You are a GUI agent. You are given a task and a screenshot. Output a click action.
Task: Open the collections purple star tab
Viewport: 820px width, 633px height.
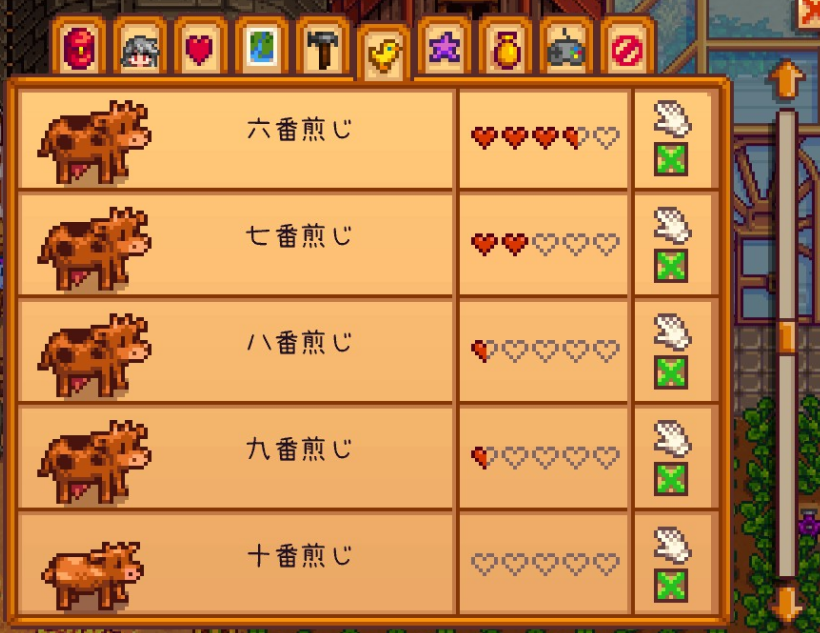click(444, 48)
